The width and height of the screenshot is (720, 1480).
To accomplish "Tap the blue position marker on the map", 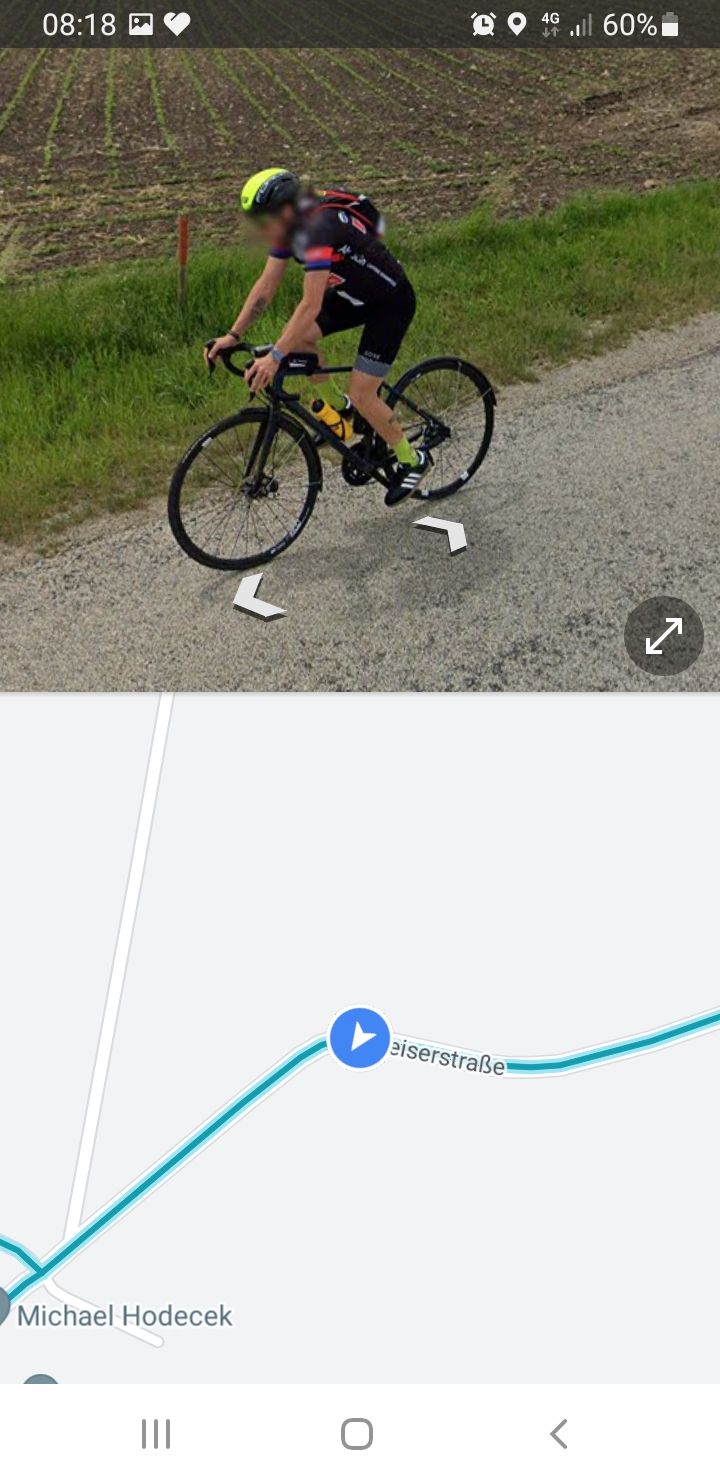I will tap(359, 1038).
